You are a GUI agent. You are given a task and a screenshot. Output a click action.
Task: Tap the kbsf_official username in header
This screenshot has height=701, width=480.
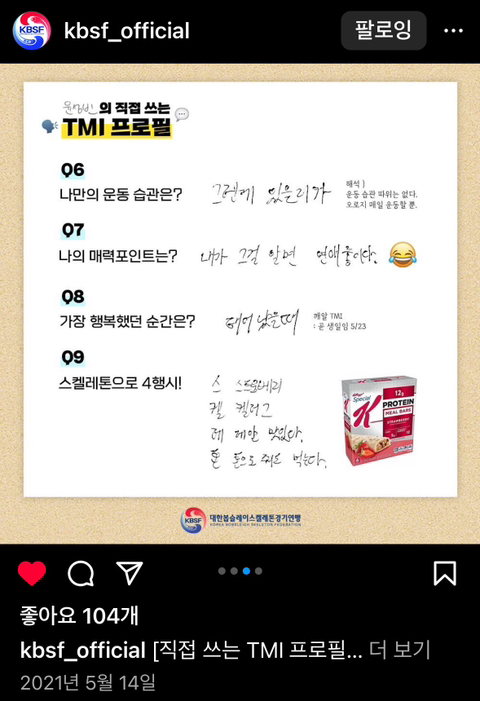(x=127, y=31)
